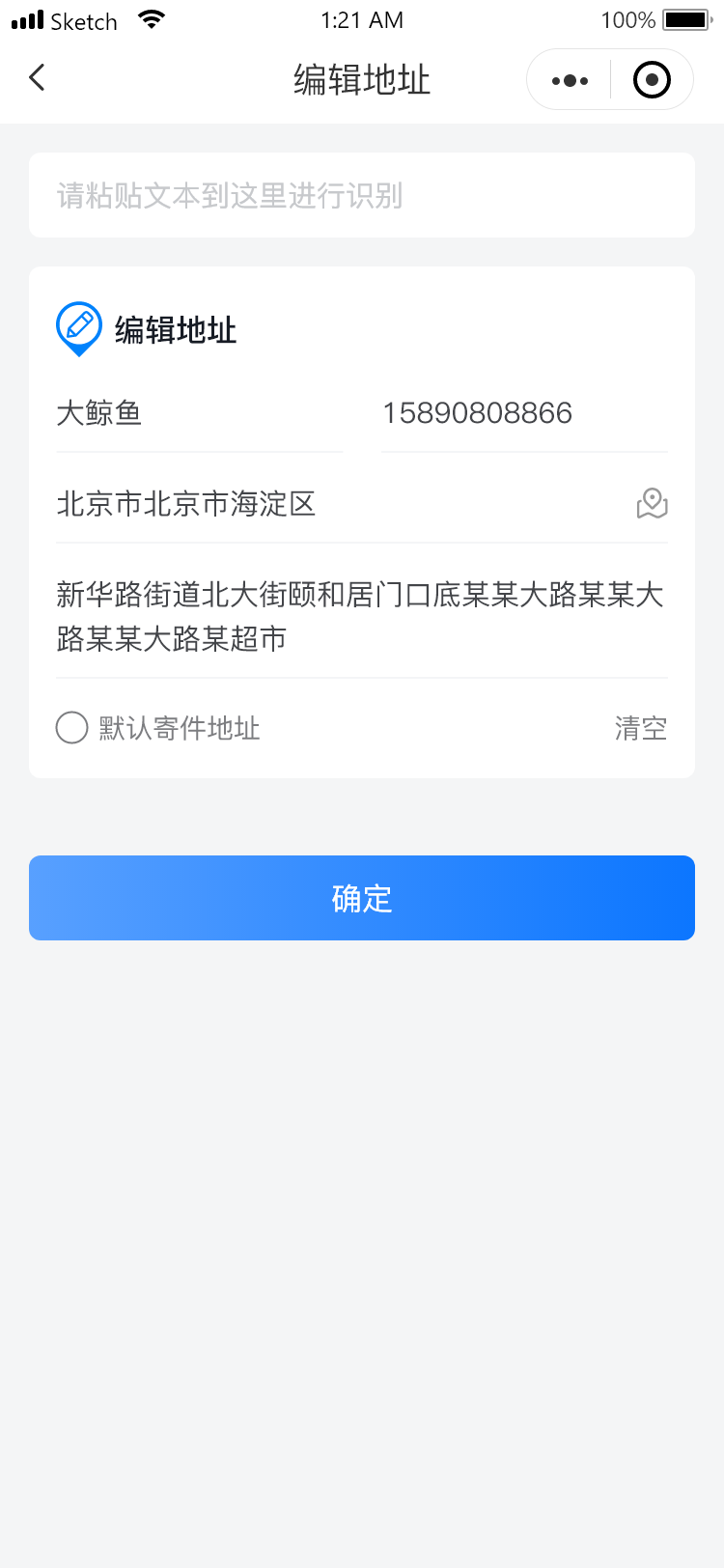
Task: Edit the phone number 15890808866
Action: [x=523, y=413]
